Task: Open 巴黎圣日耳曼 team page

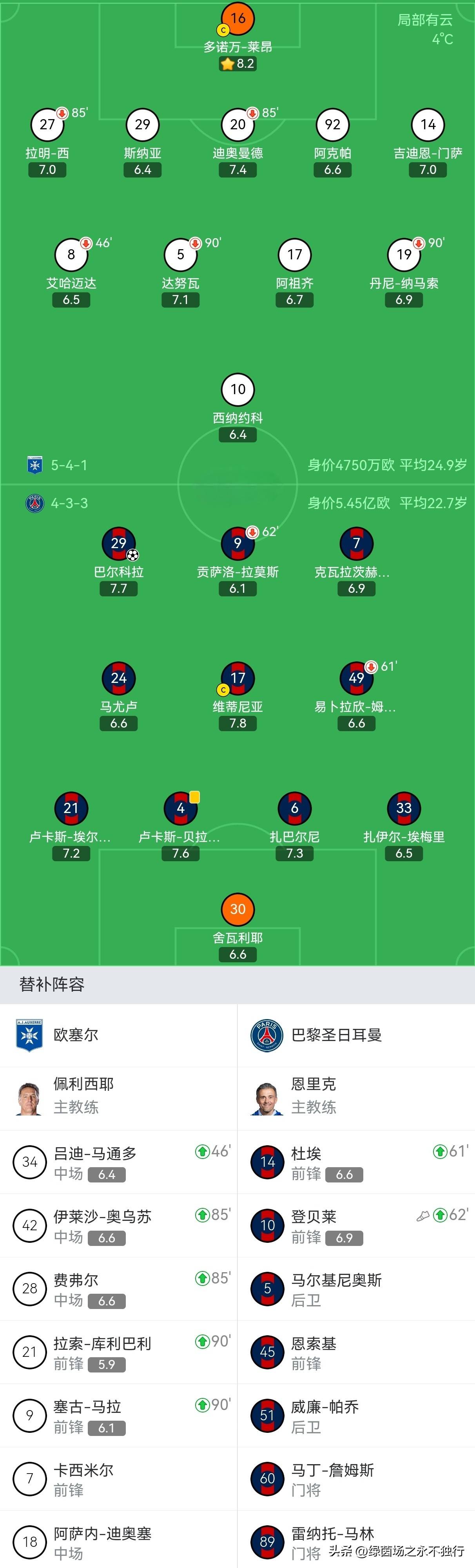Action: tap(336, 1035)
